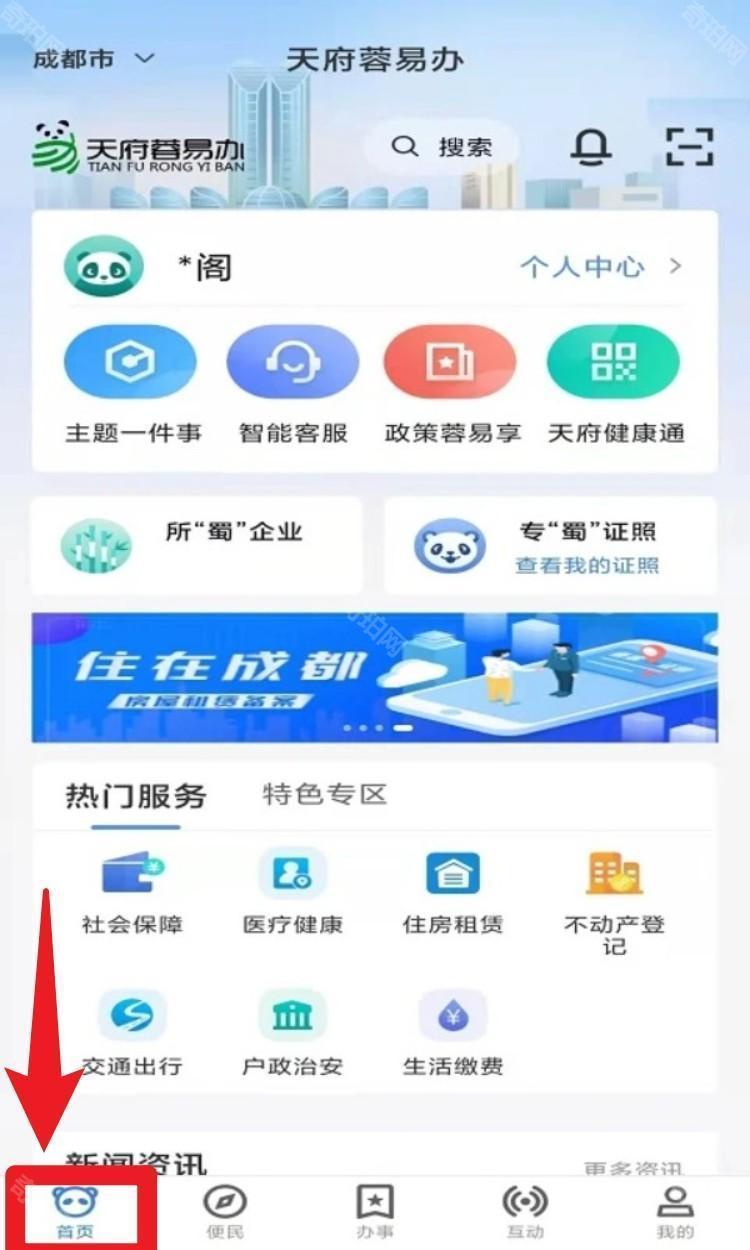Open the QR code scanner

tap(690, 147)
